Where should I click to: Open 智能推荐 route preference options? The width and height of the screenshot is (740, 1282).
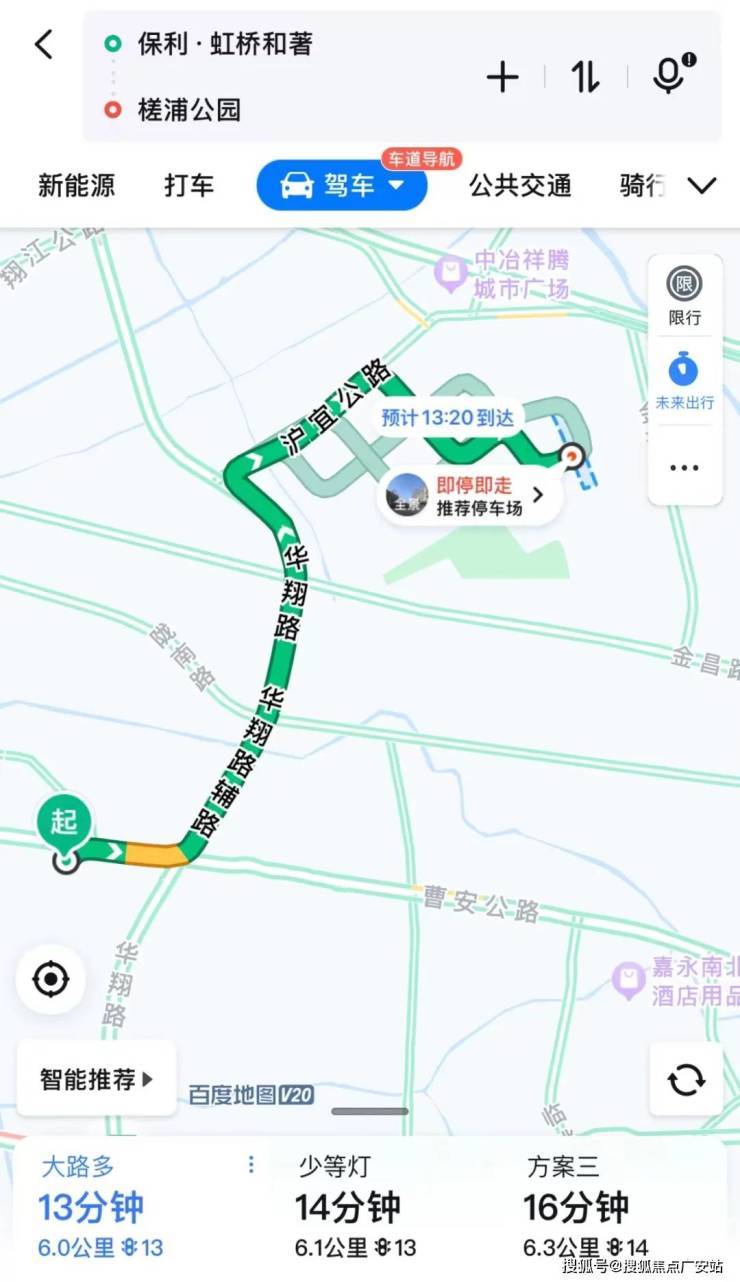[97, 1079]
